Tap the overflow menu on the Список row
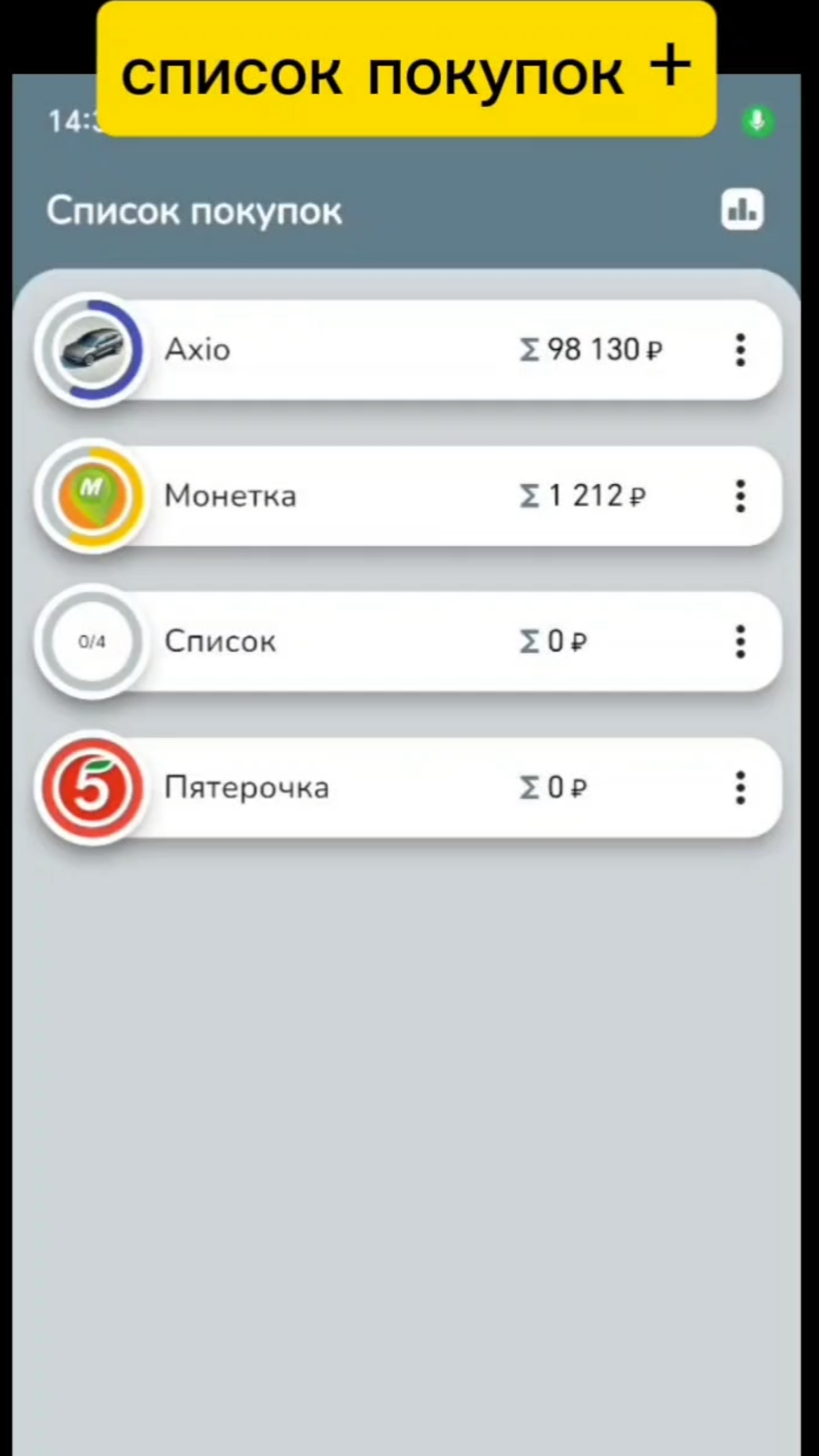This screenshot has width=819, height=1456. tap(740, 642)
